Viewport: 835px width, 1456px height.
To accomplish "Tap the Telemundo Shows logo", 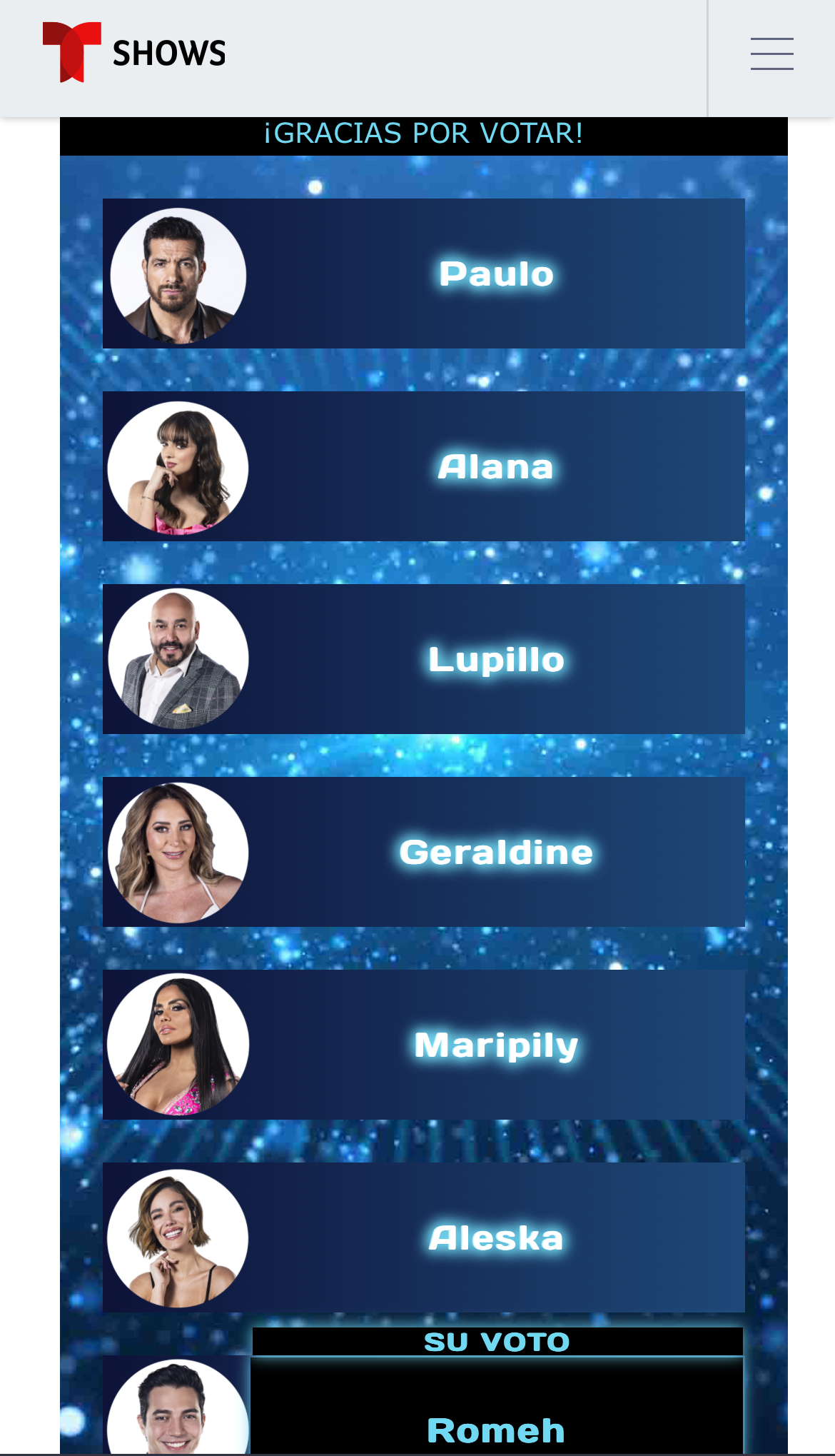I will (x=134, y=53).
